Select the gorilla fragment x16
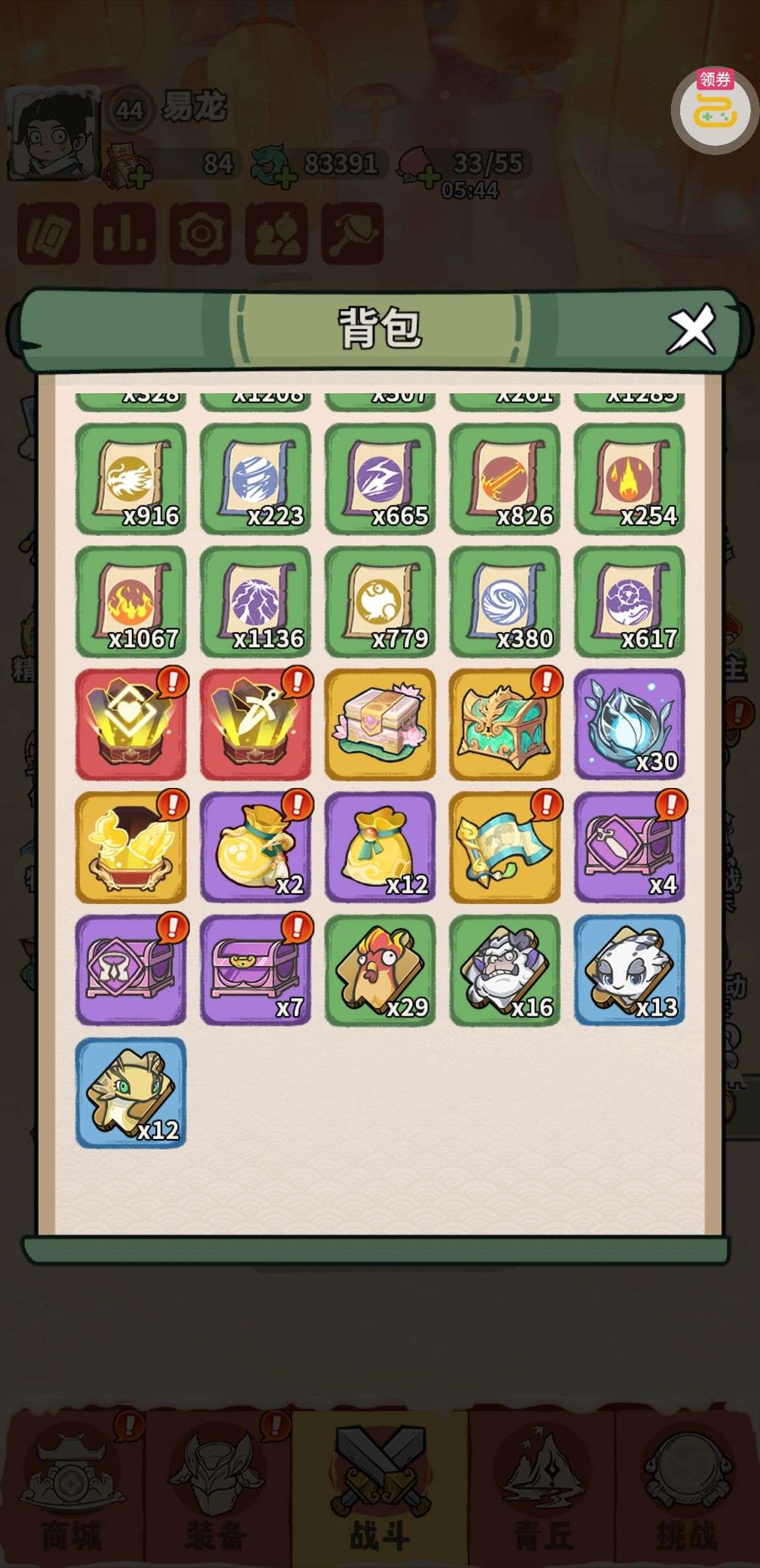 505,969
